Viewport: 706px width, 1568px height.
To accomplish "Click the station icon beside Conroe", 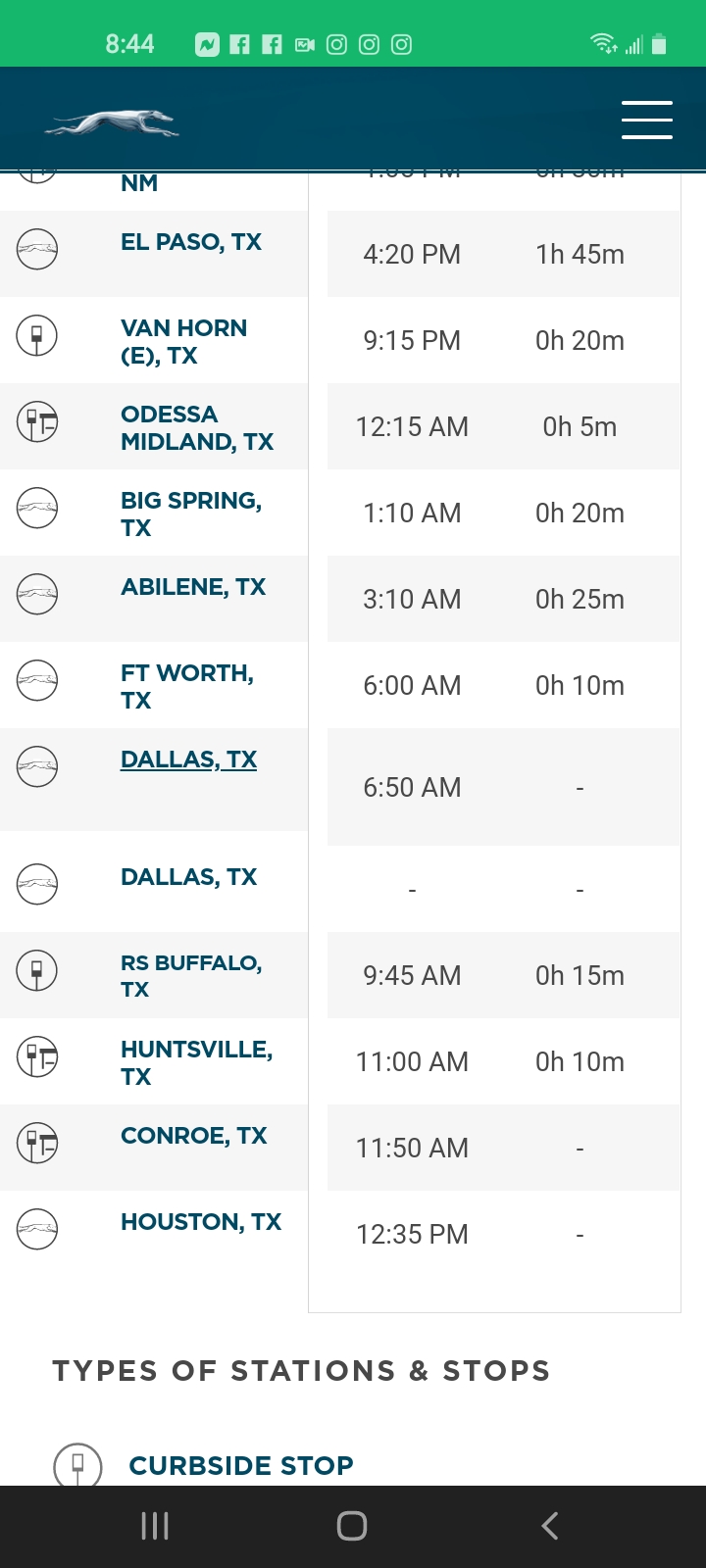I will click(x=37, y=1143).
